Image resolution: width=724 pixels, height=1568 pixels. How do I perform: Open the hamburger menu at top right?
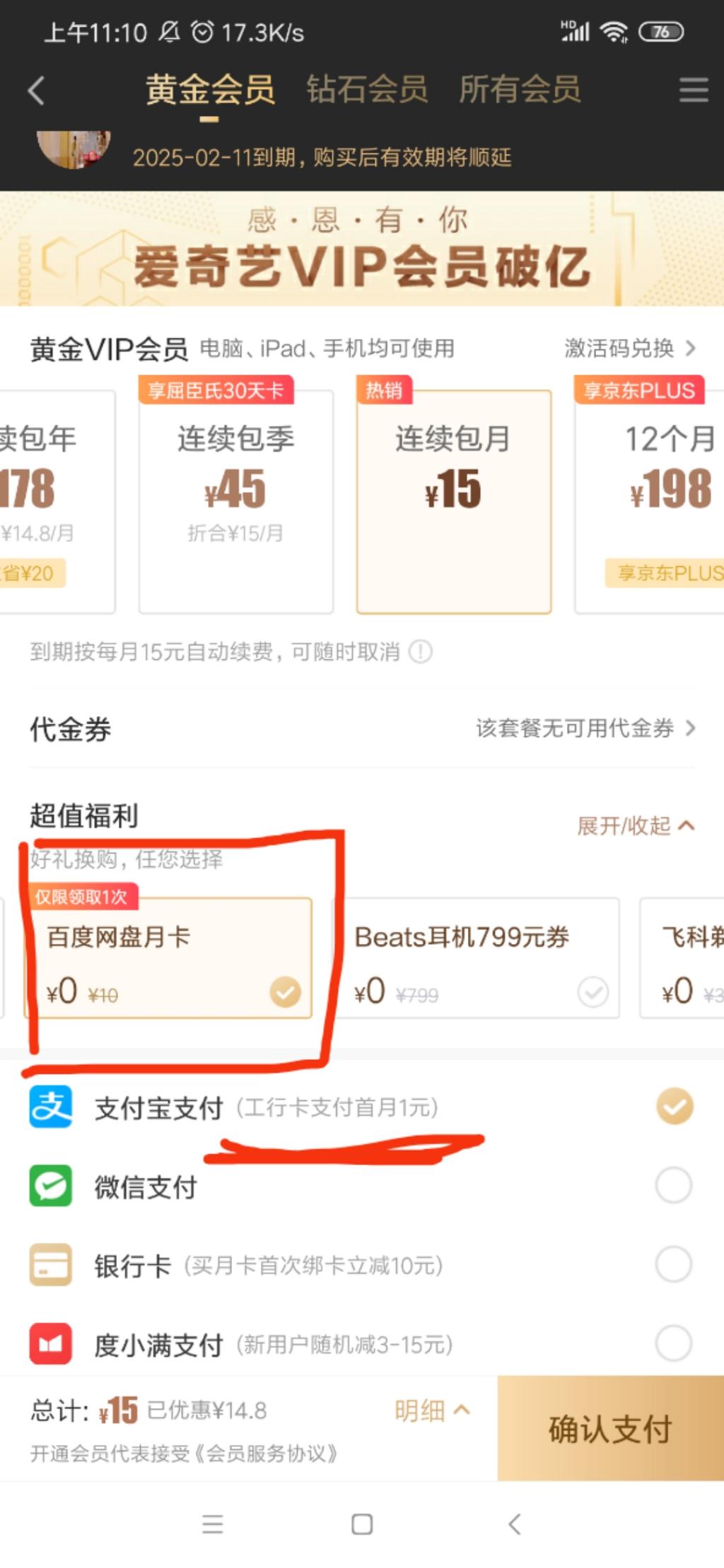pyautogui.click(x=693, y=90)
